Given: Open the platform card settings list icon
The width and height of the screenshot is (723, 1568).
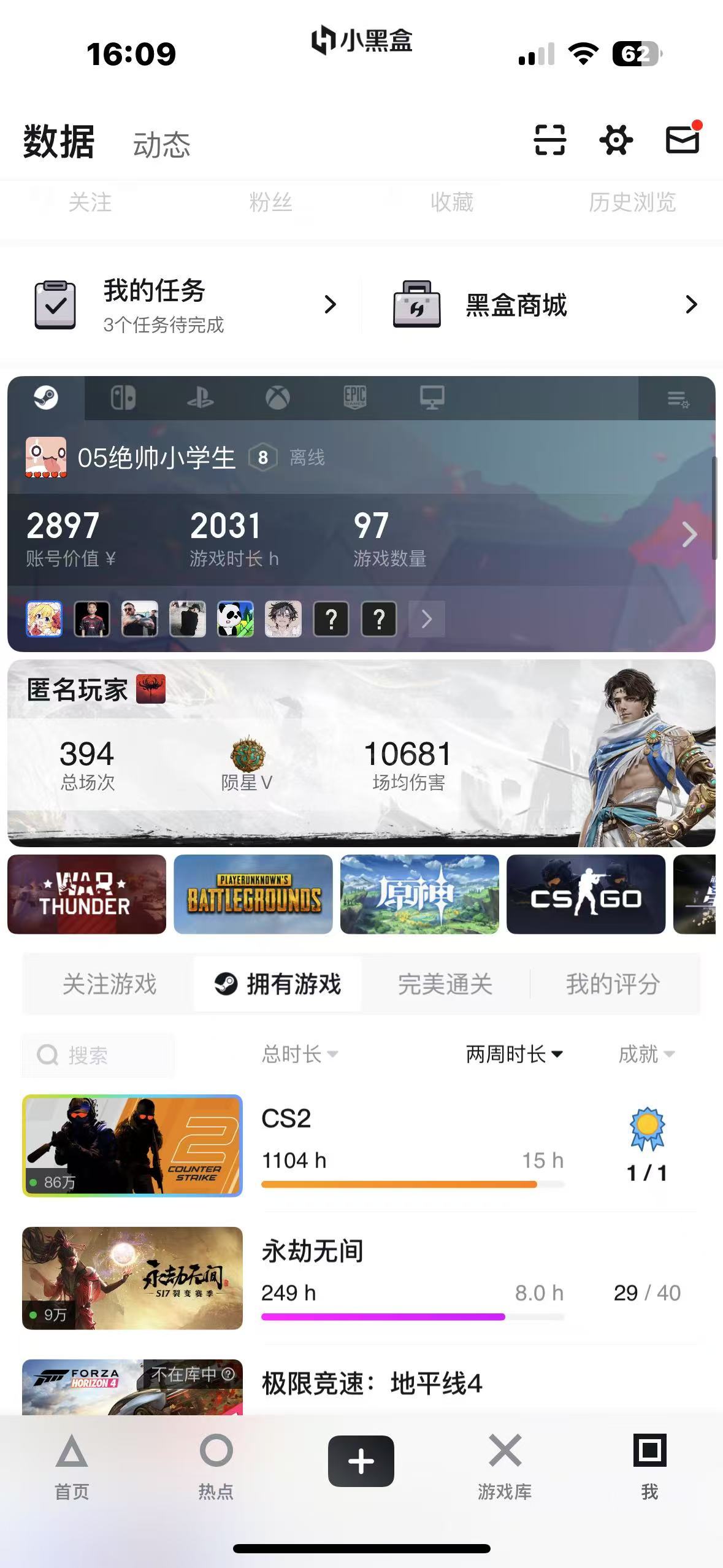Looking at the screenshot, I should coord(678,399).
